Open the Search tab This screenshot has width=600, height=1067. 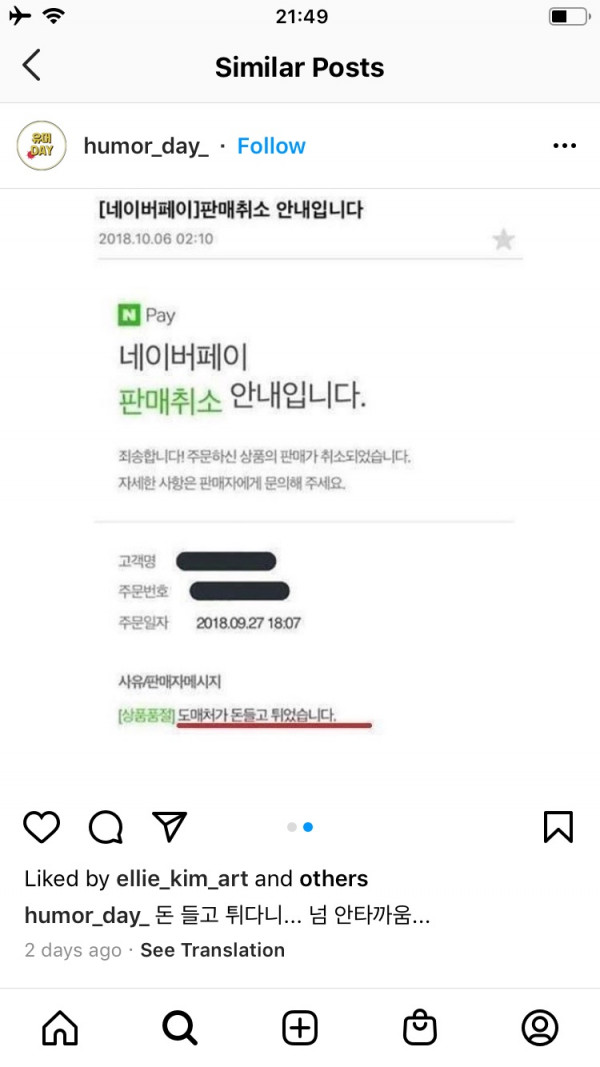(x=180, y=1027)
